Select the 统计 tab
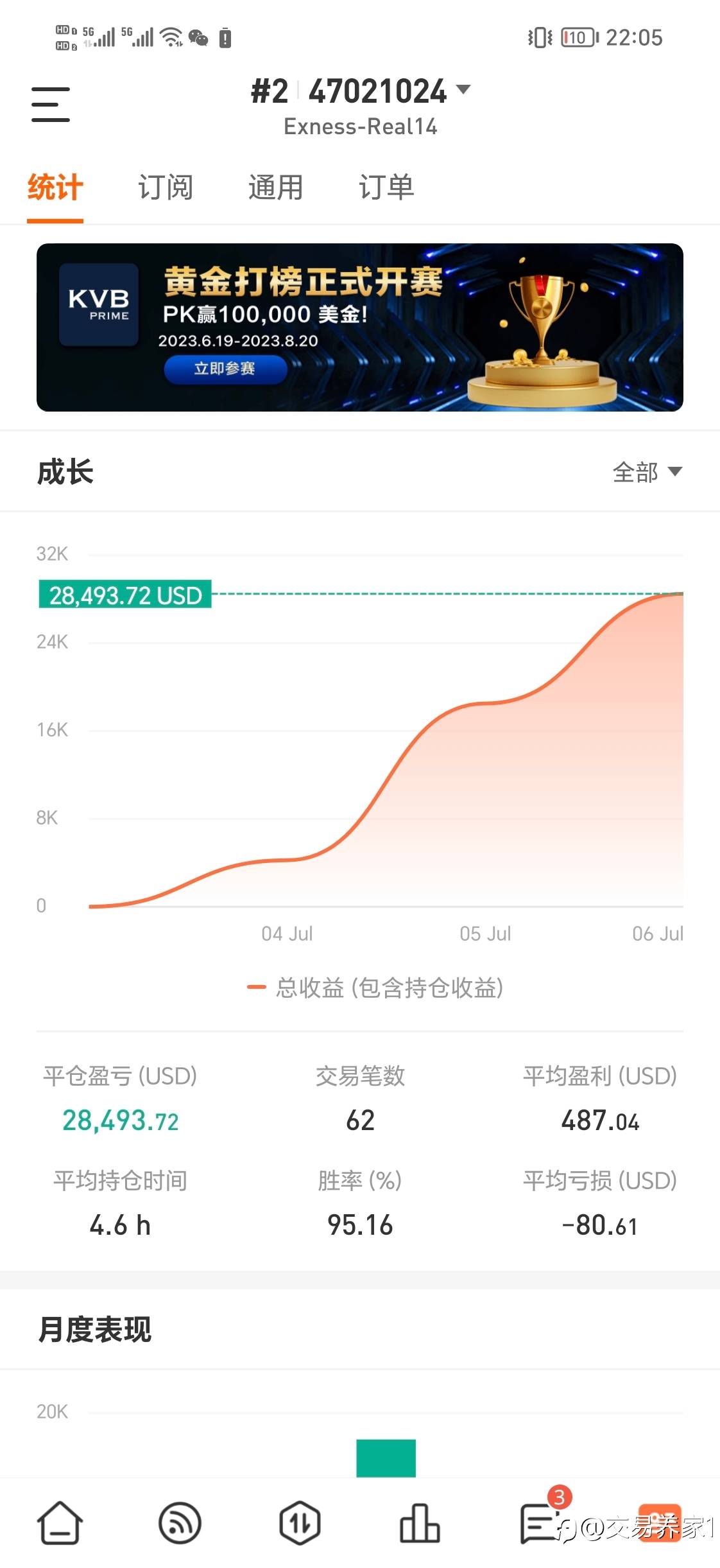Screen dimensions: 720x1568 coord(55,187)
